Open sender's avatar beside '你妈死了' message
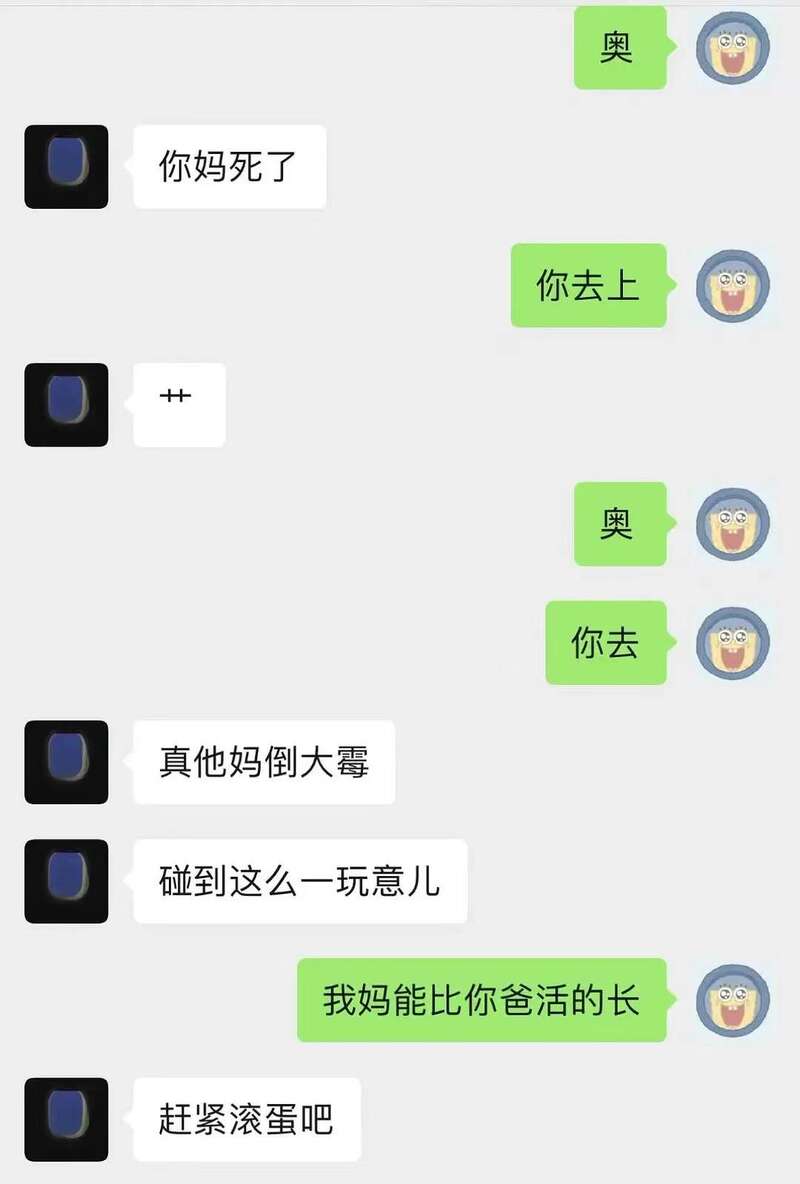 (66, 167)
